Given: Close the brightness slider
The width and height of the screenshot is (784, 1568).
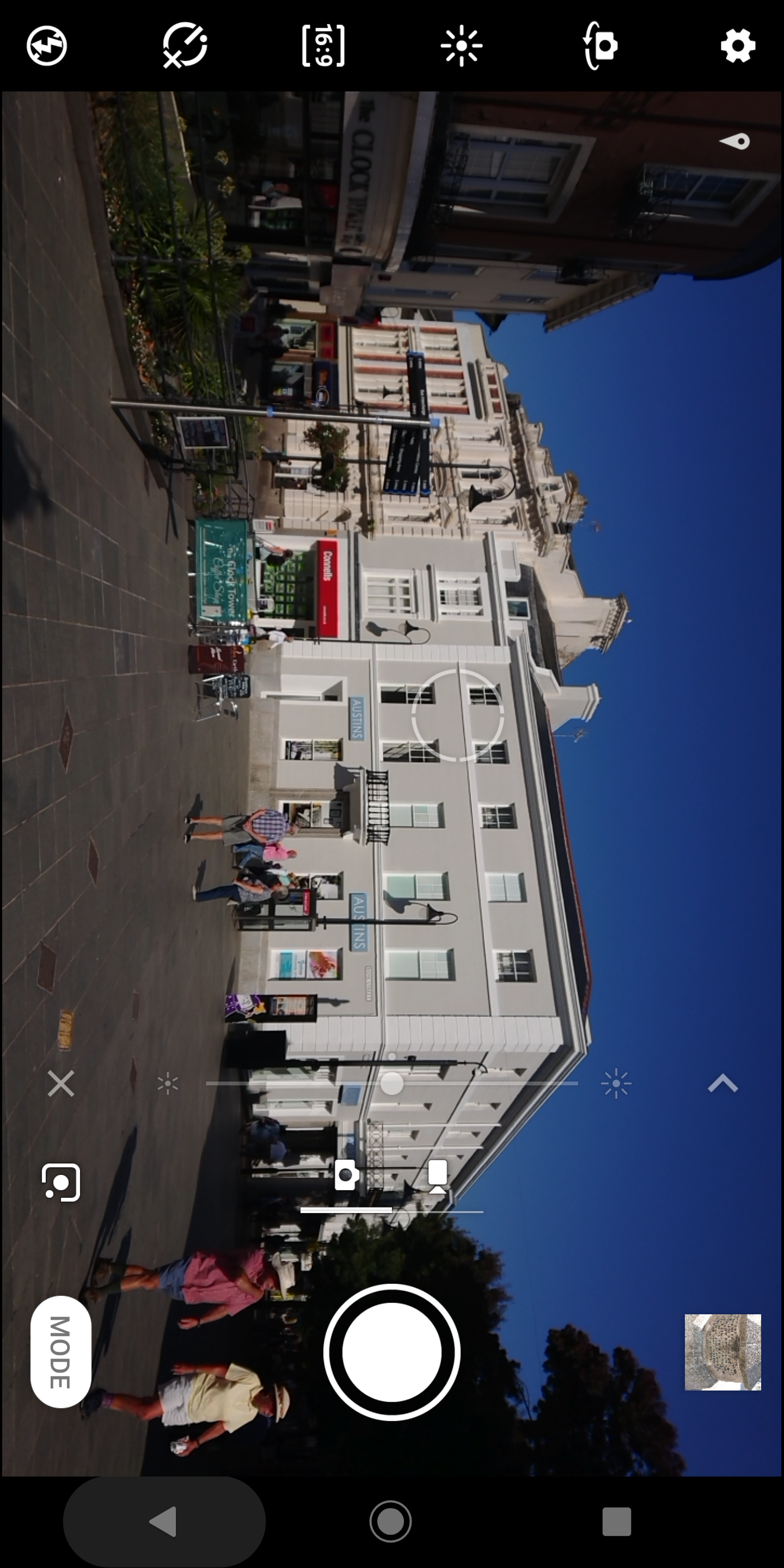Looking at the screenshot, I should point(61,1083).
